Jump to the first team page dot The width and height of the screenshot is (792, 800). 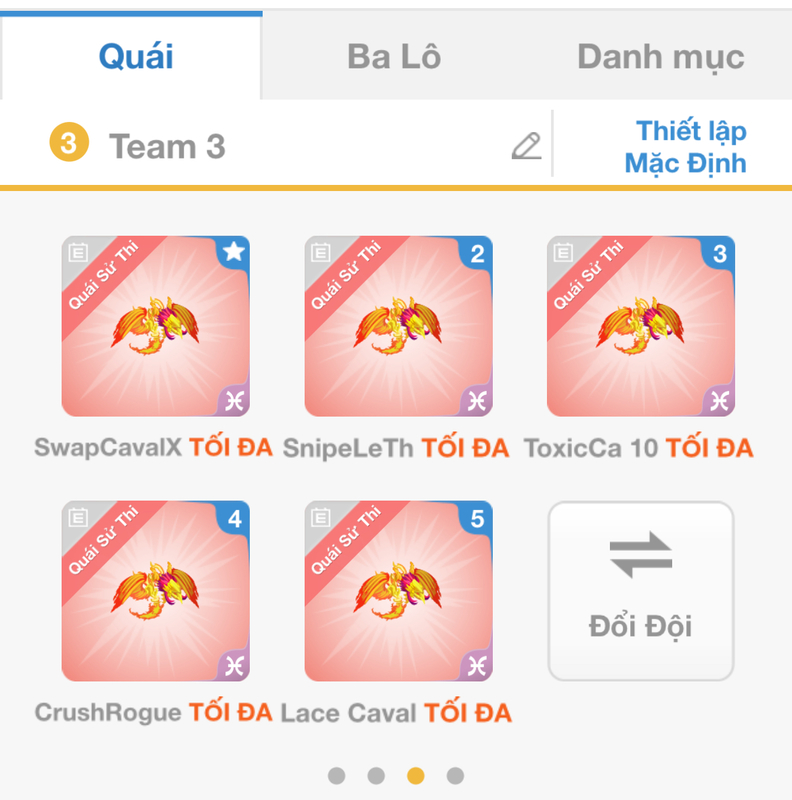tap(337, 775)
